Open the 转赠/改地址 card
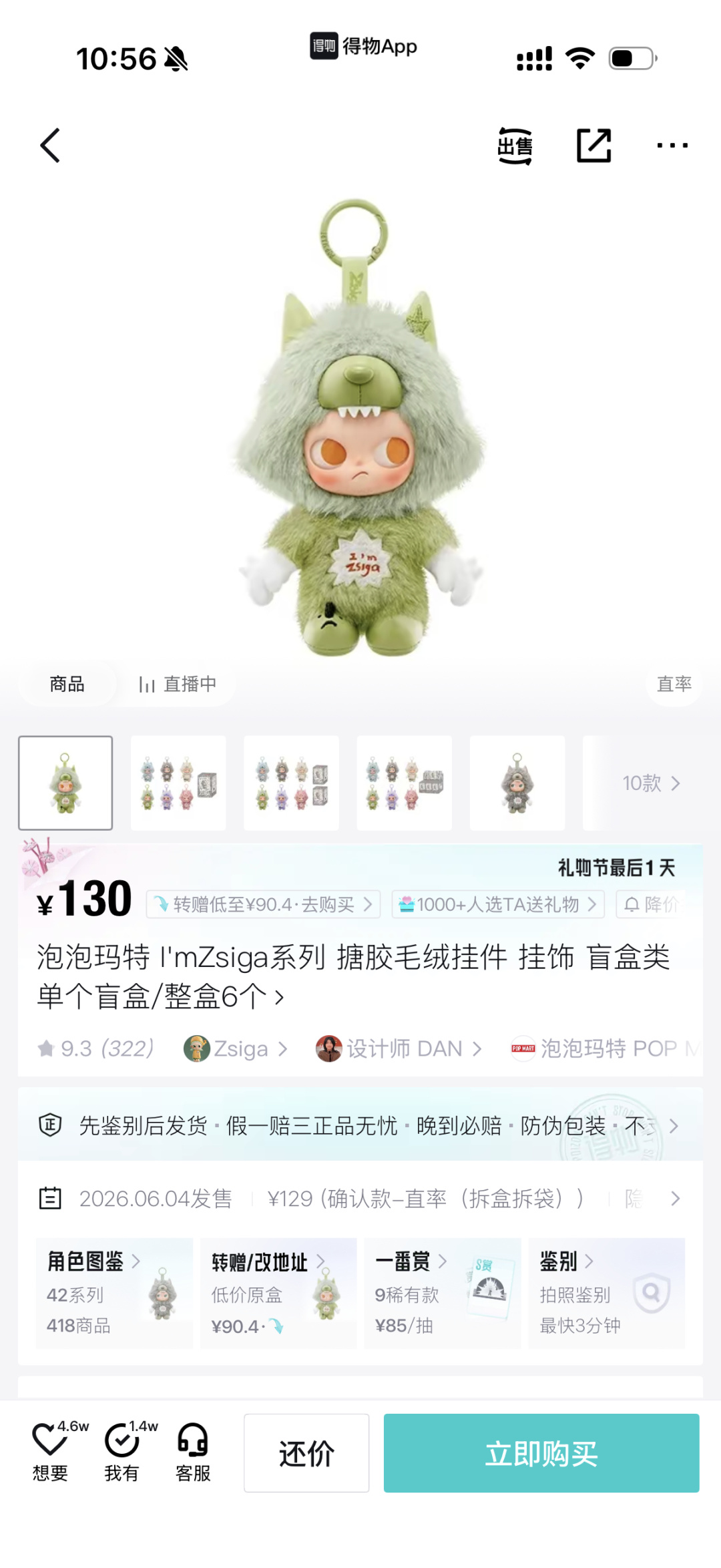Screen dimensions: 721x1568 click(x=278, y=1293)
